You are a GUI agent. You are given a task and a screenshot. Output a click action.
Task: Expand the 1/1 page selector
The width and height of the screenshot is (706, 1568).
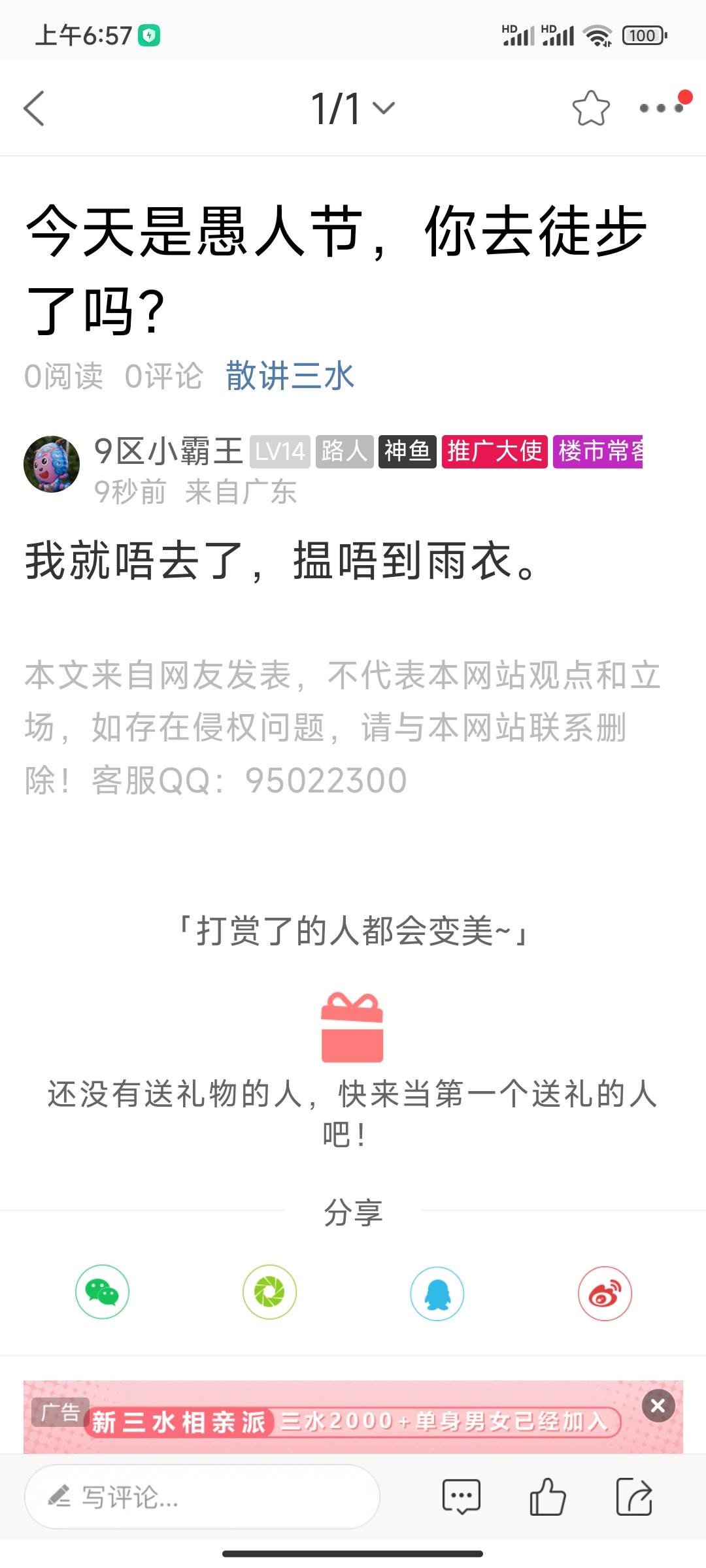tap(353, 108)
